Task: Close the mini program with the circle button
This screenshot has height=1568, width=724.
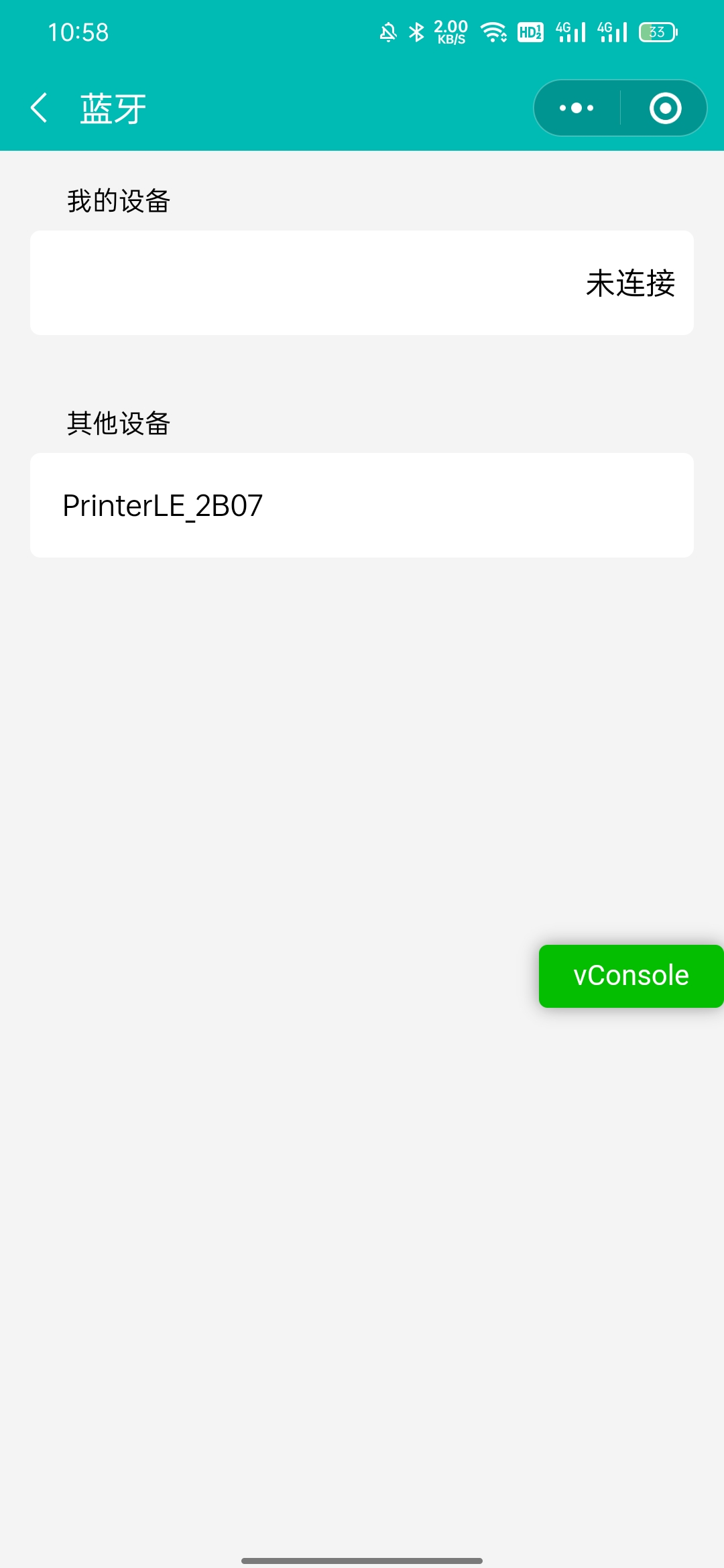Action: pyautogui.click(x=665, y=108)
